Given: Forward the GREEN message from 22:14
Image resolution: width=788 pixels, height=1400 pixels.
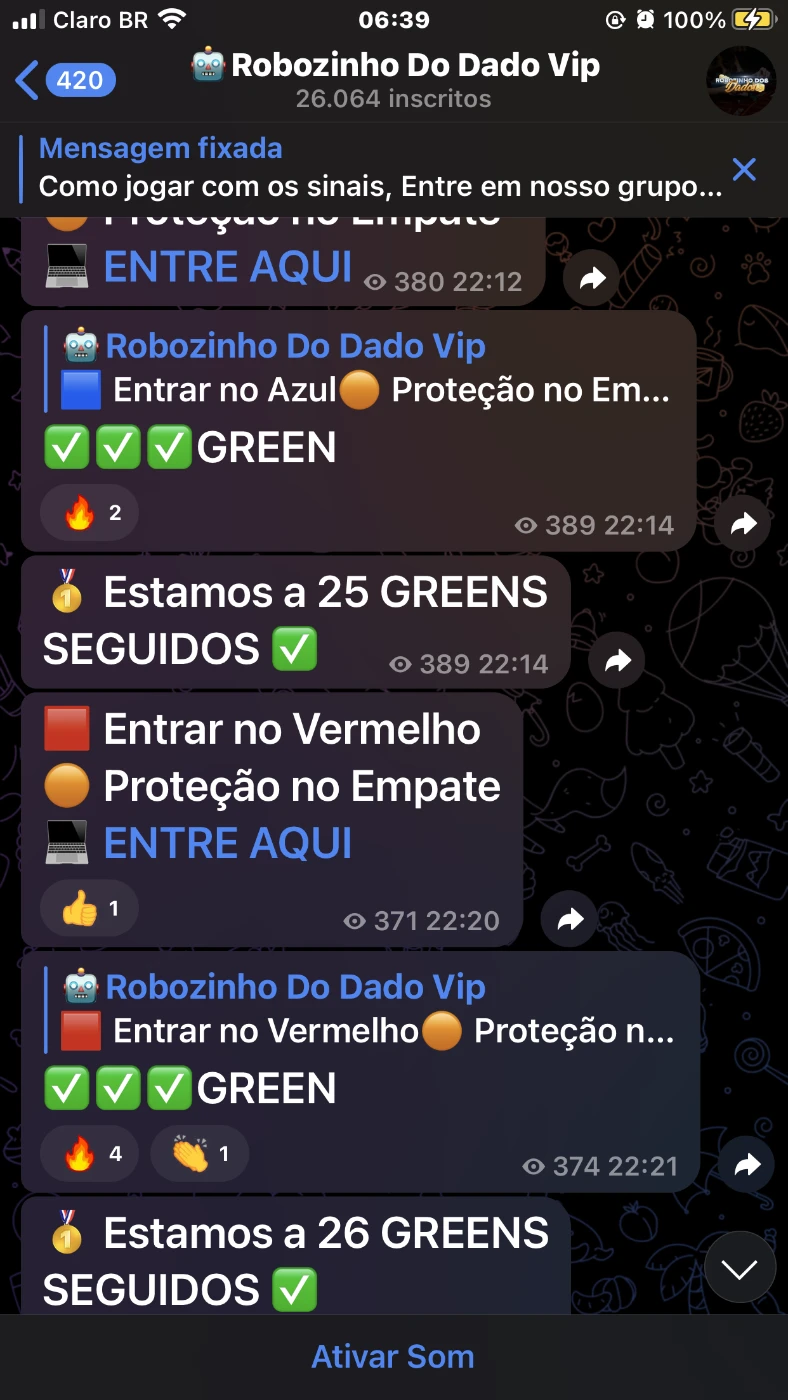Looking at the screenshot, I should pyautogui.click(x=742, y=523).
